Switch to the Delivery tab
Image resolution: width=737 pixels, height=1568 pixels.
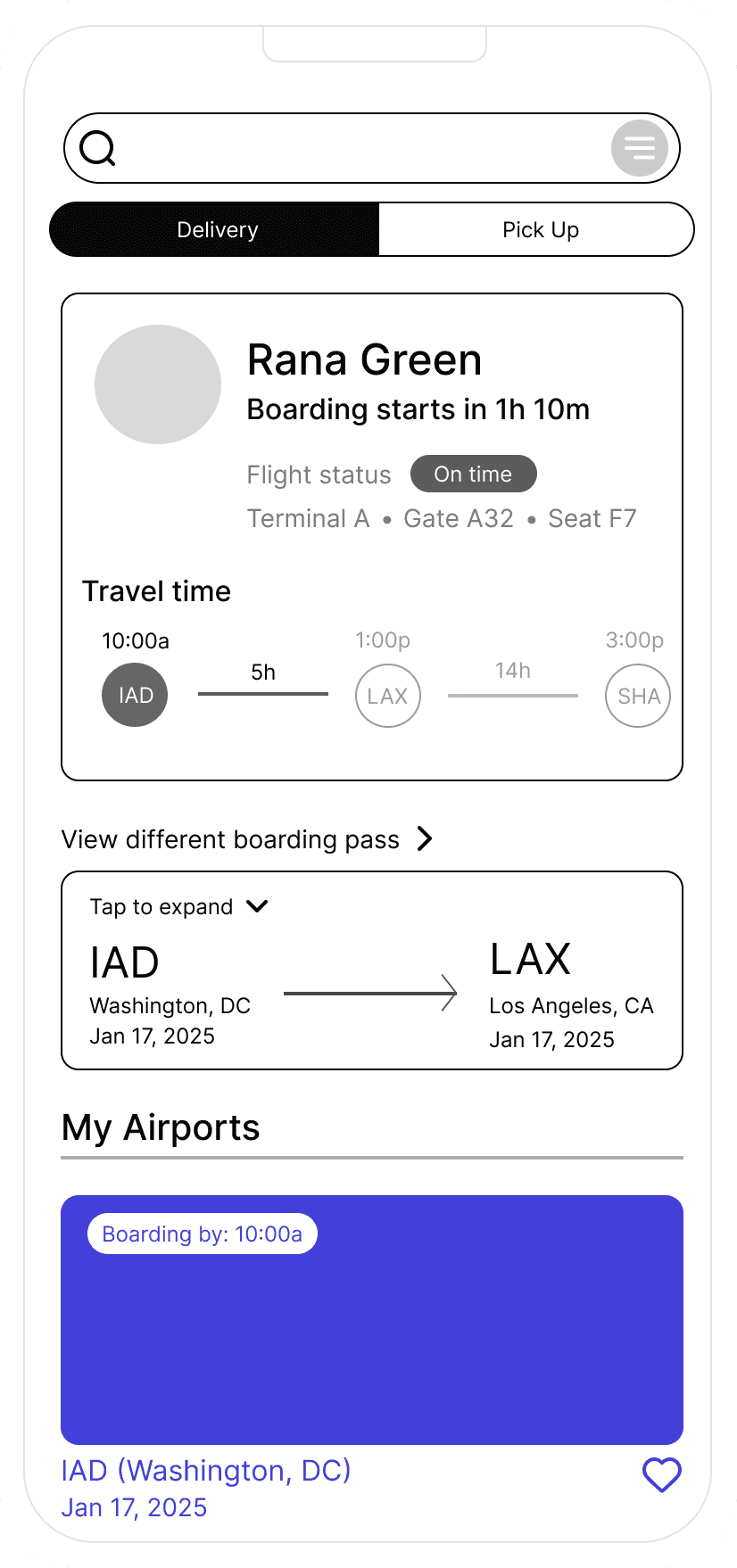click(x=216, y=230)
